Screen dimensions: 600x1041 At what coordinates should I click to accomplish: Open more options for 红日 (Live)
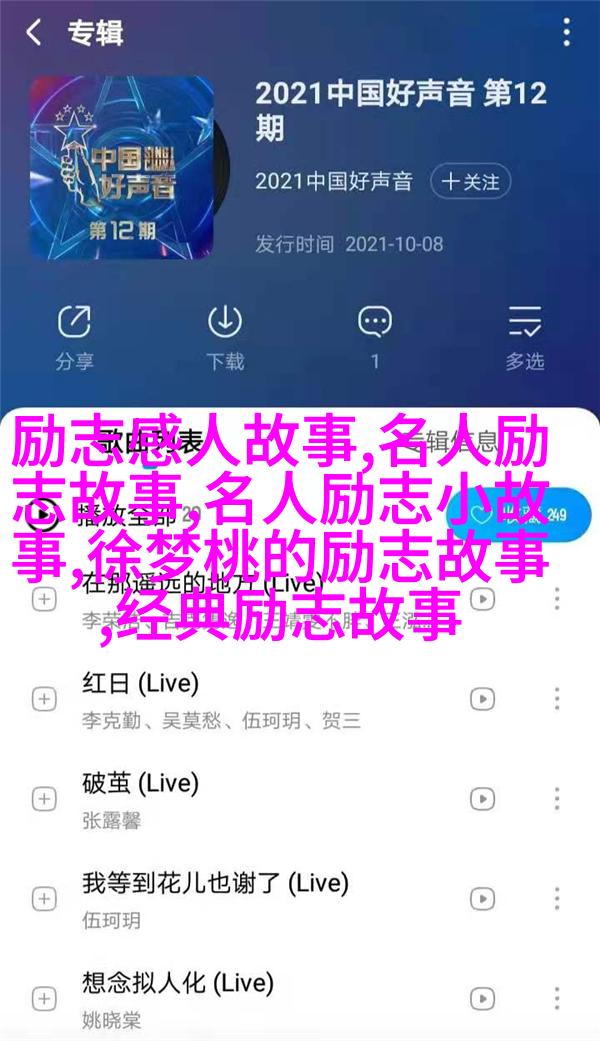(x=557, y=699)
